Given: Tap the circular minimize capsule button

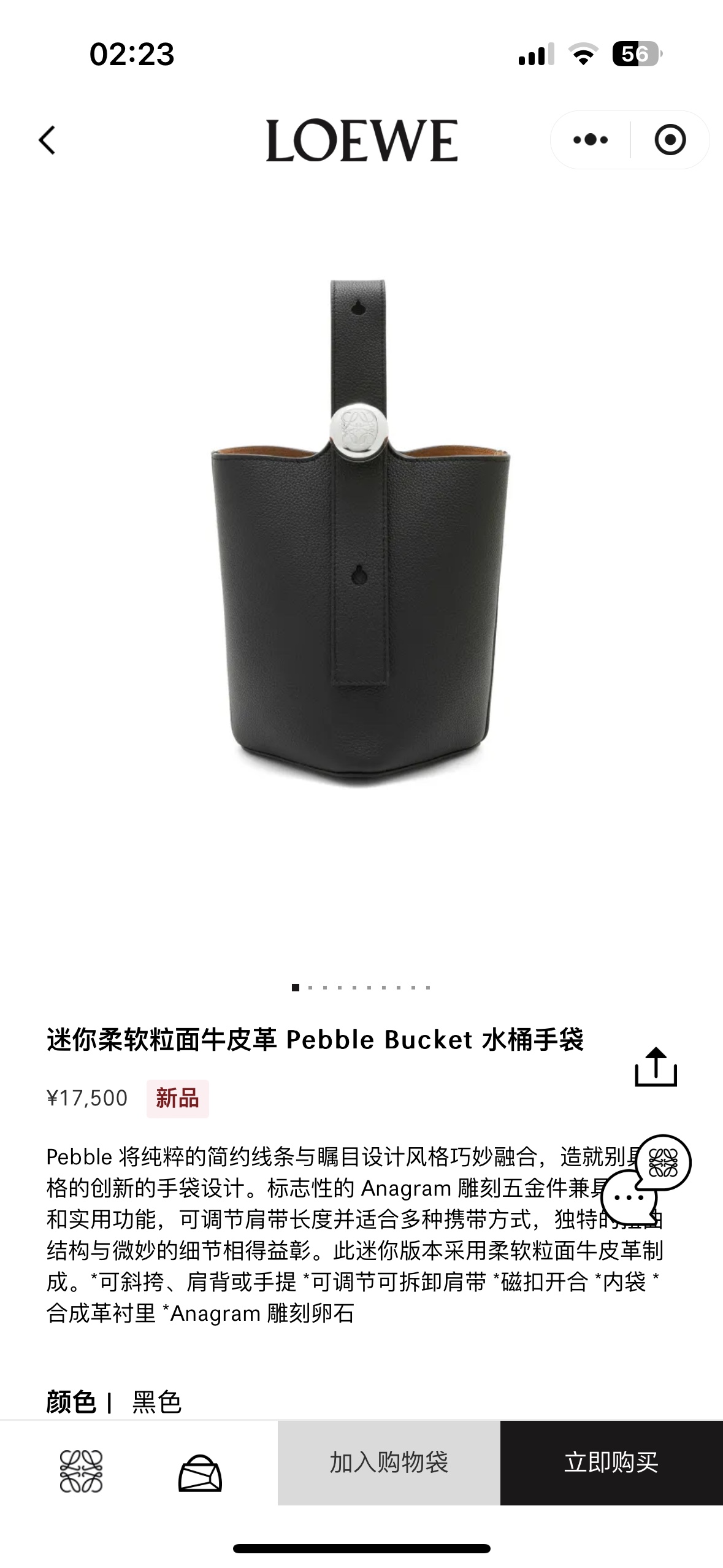Looking at the screenshot, I should (x=671, y=140).
